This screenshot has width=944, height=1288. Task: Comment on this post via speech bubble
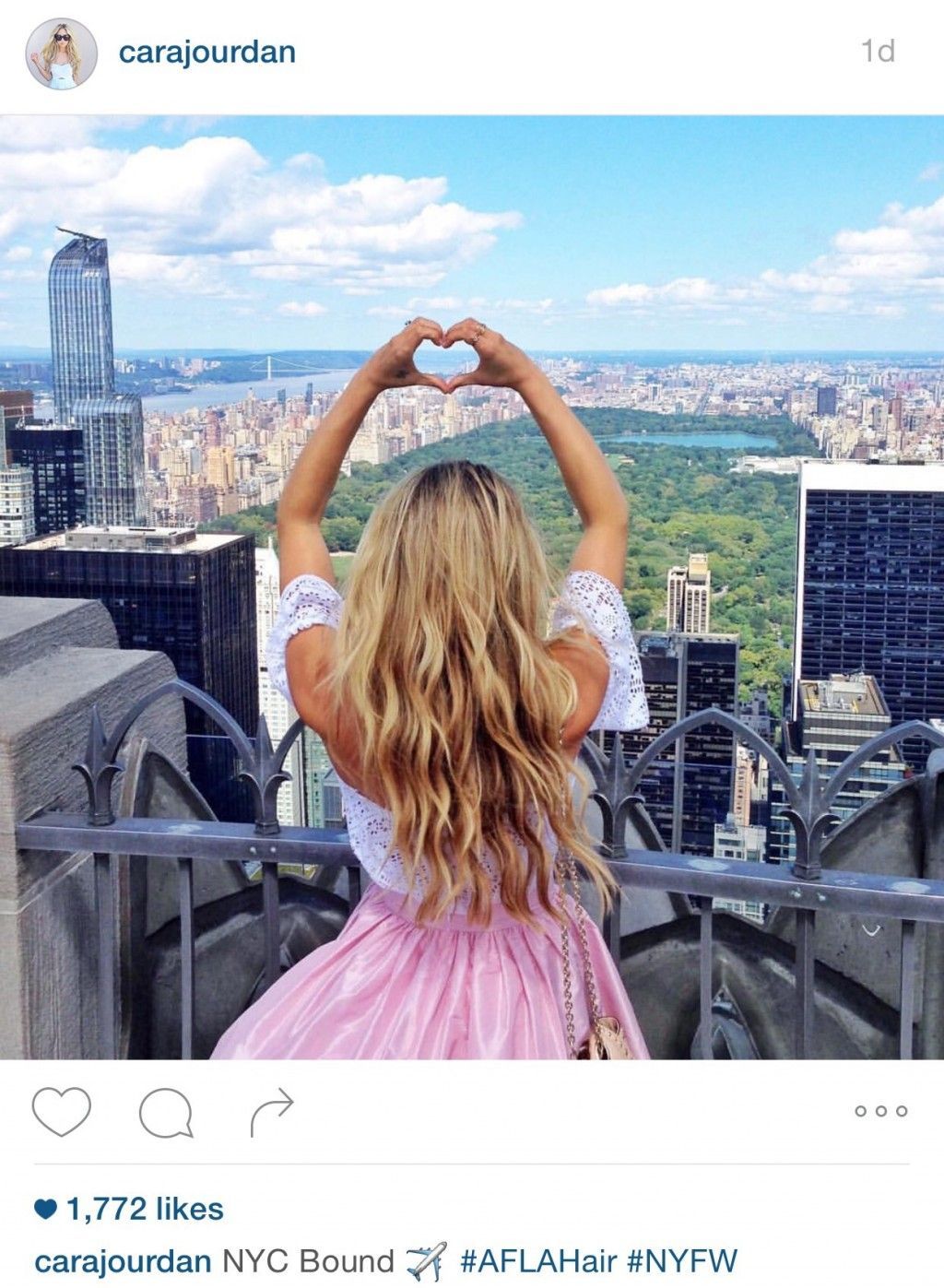pos(166,1113)
